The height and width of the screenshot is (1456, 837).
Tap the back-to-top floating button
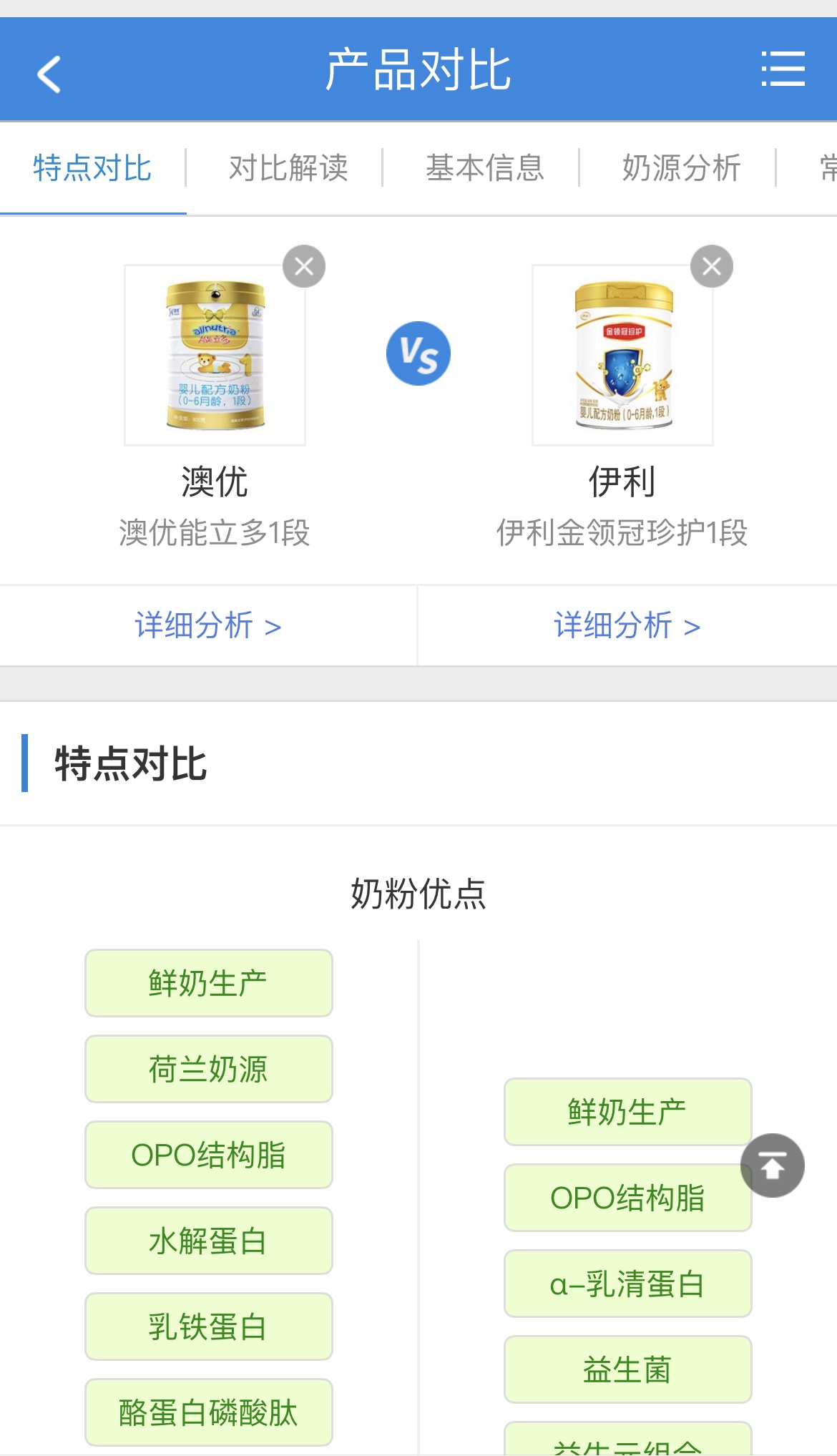point(772,1166)
